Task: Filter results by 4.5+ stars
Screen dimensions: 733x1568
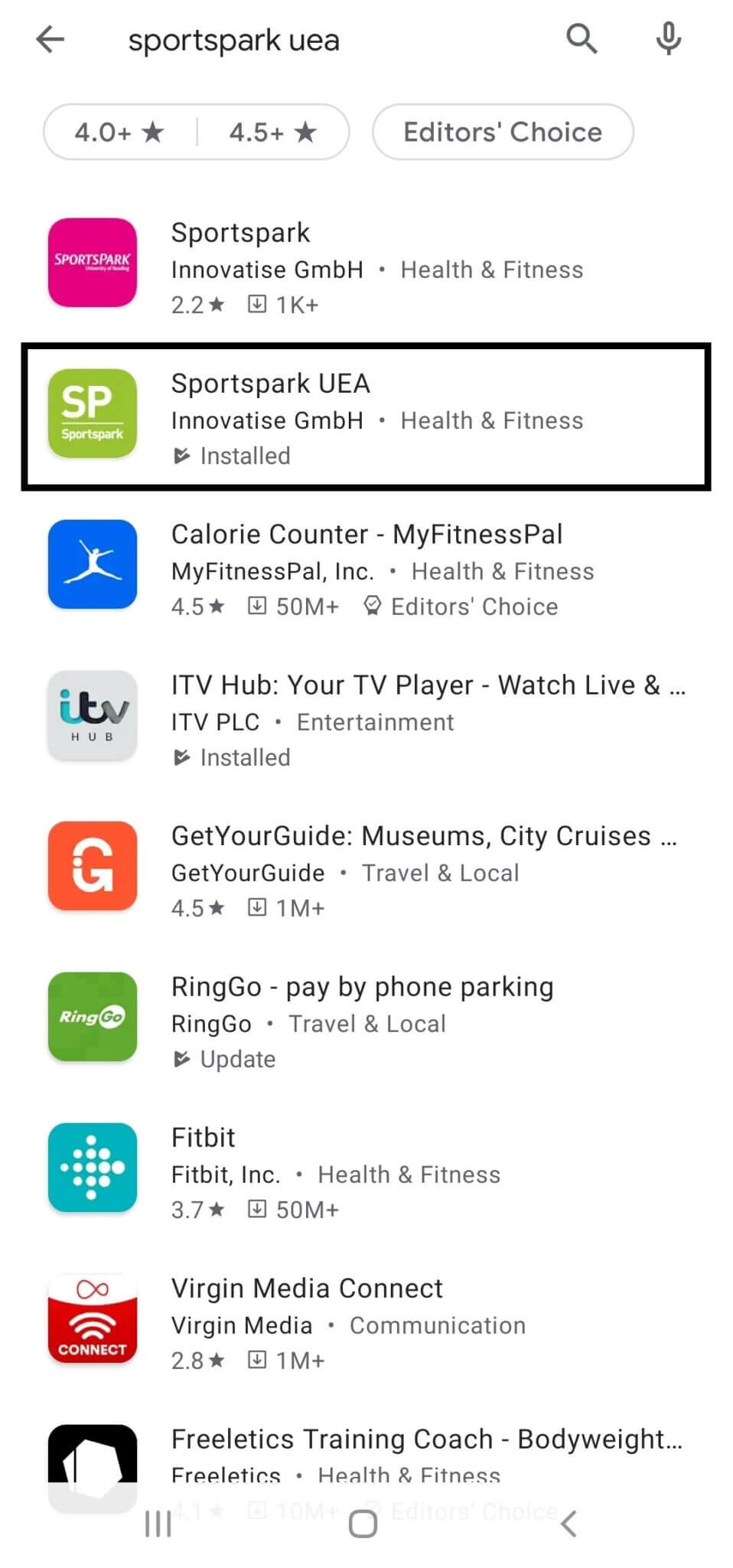Action: (273, 132)
